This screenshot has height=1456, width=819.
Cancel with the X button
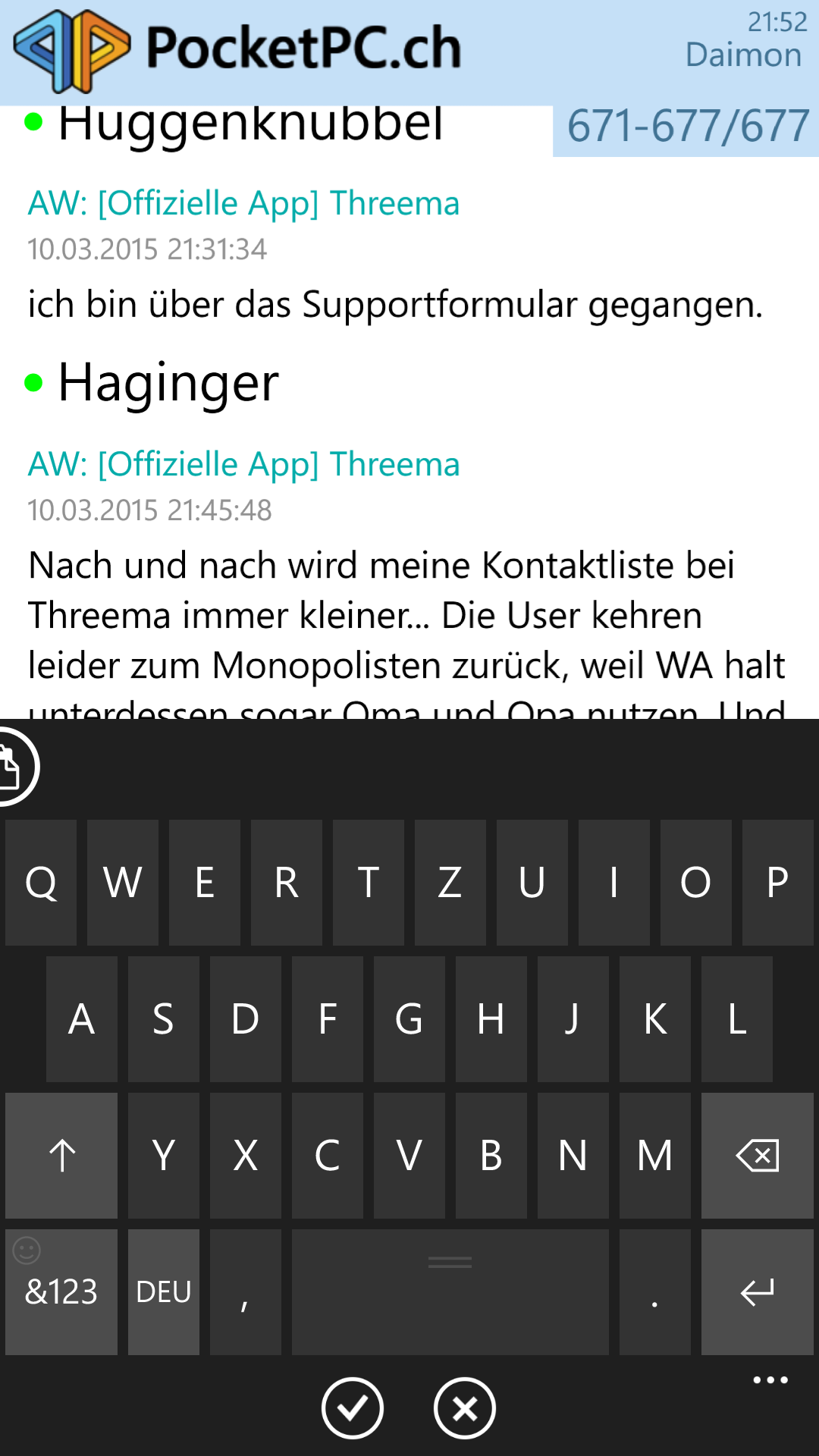[465, 1408]
